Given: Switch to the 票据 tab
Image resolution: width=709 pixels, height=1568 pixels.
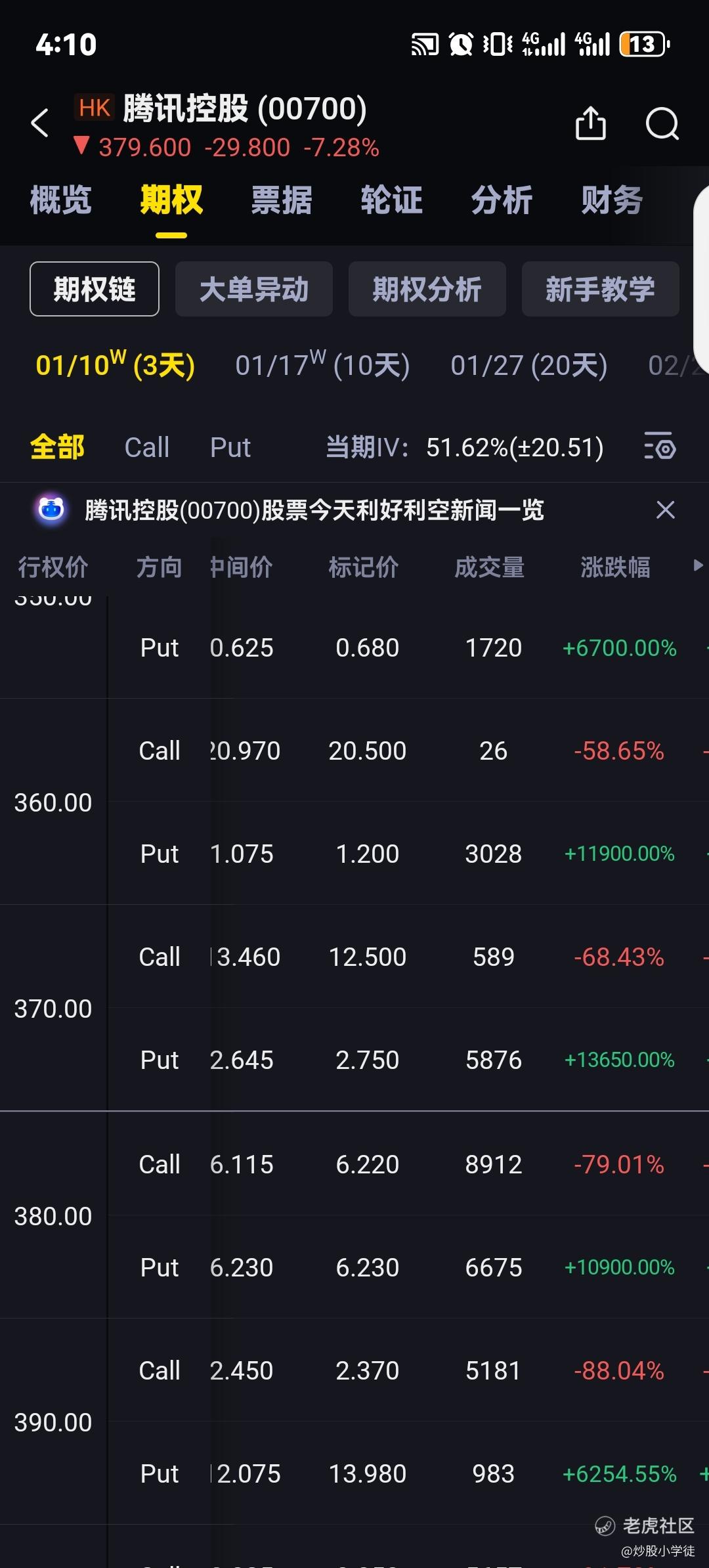Looking at the screenshot, I should (282, 200).
